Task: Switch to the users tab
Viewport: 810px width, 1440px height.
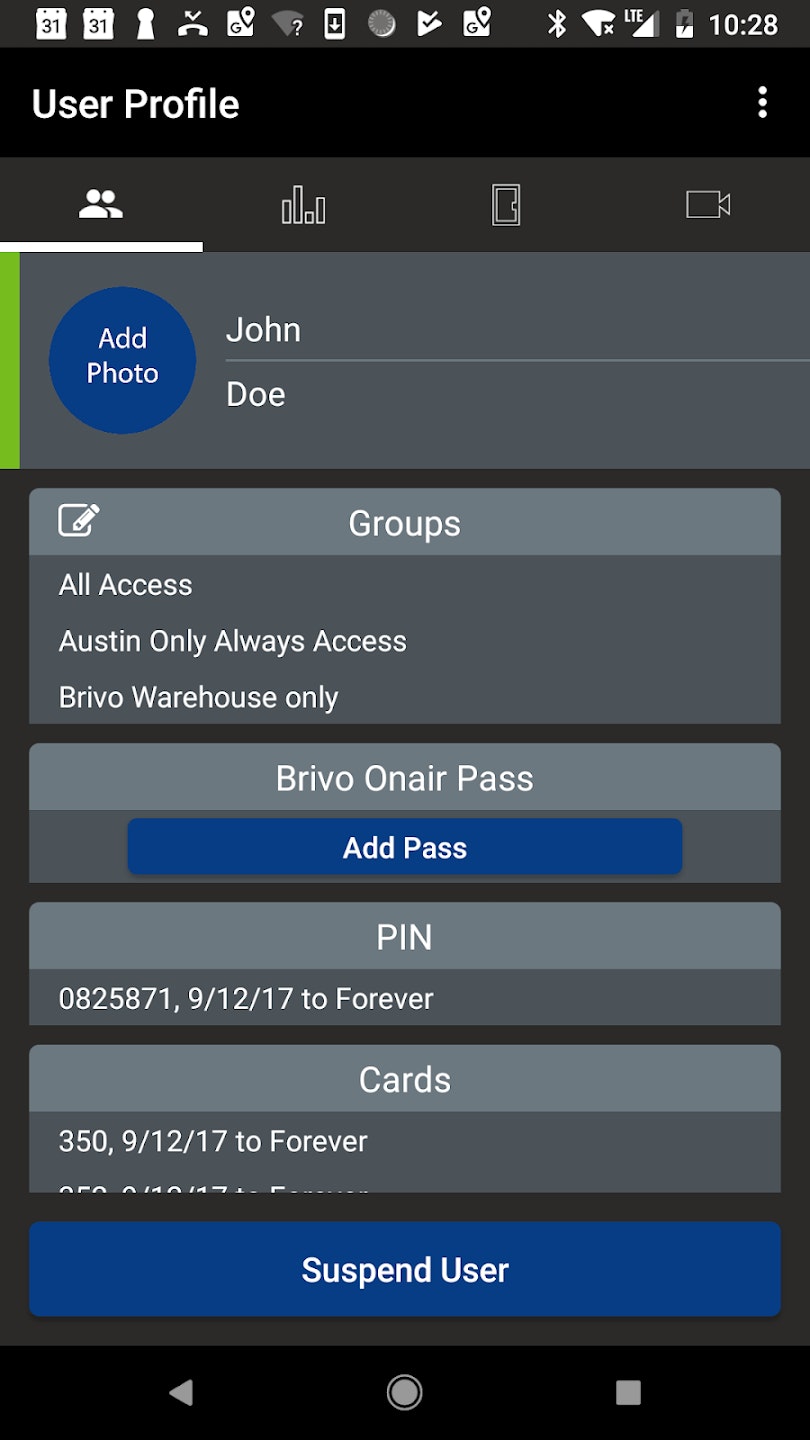Action: [x=101, y=205]
